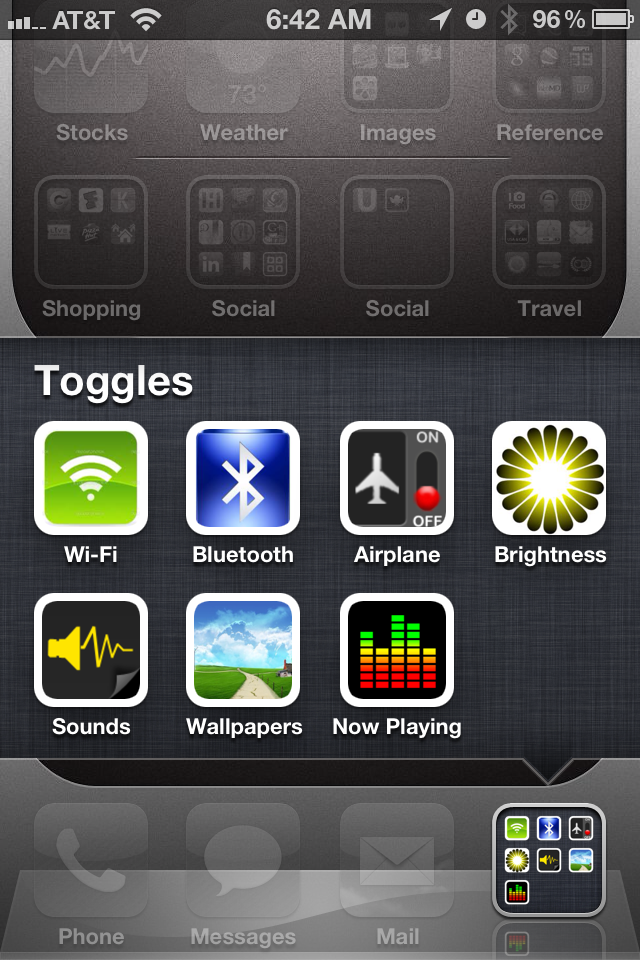Open the Airplane mode toggle

tap(397, 478)
